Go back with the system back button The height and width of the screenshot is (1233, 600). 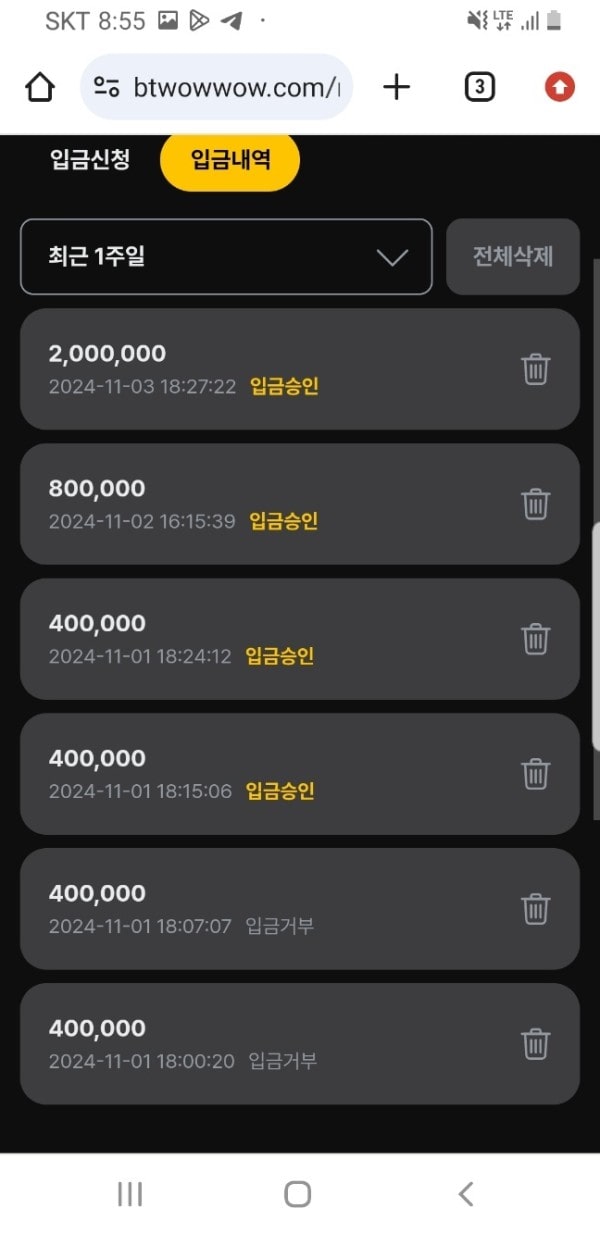pos(465,1193)
